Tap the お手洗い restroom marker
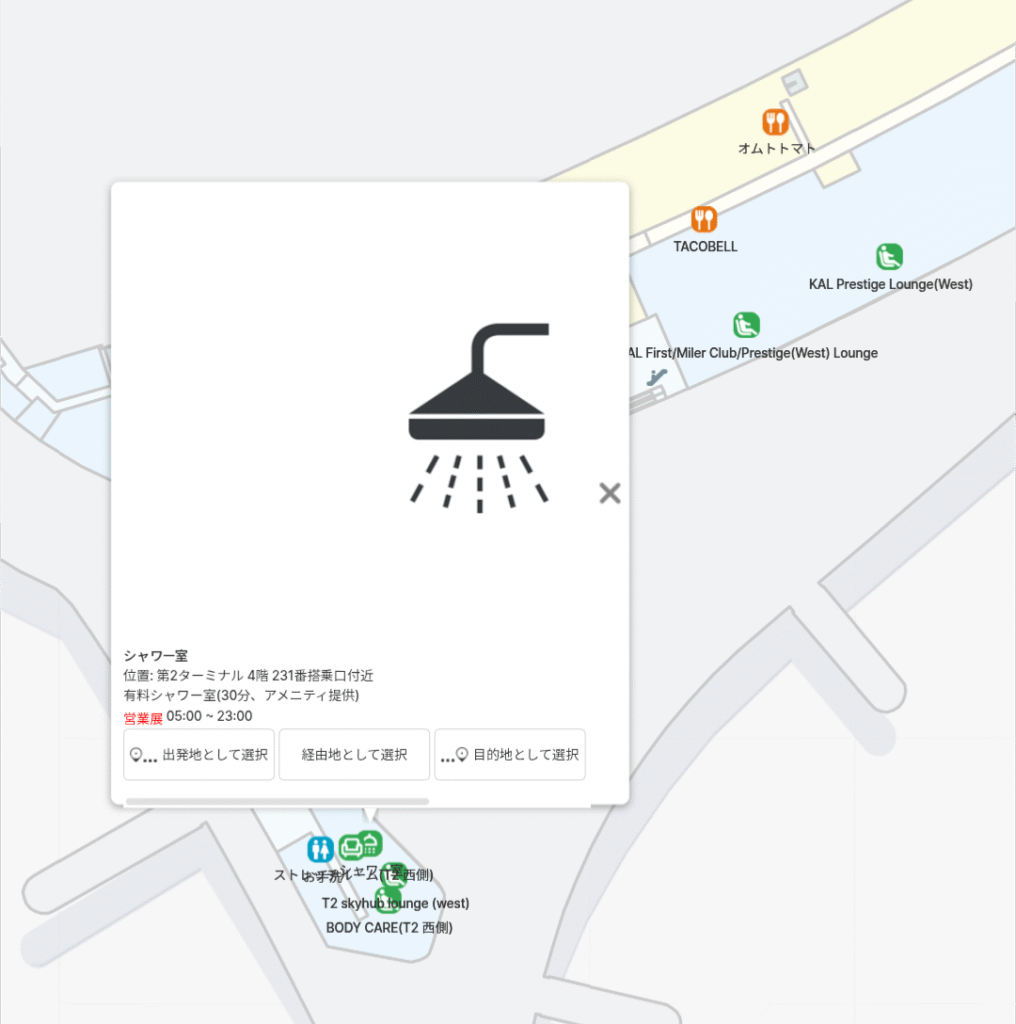 coord(320,850)
